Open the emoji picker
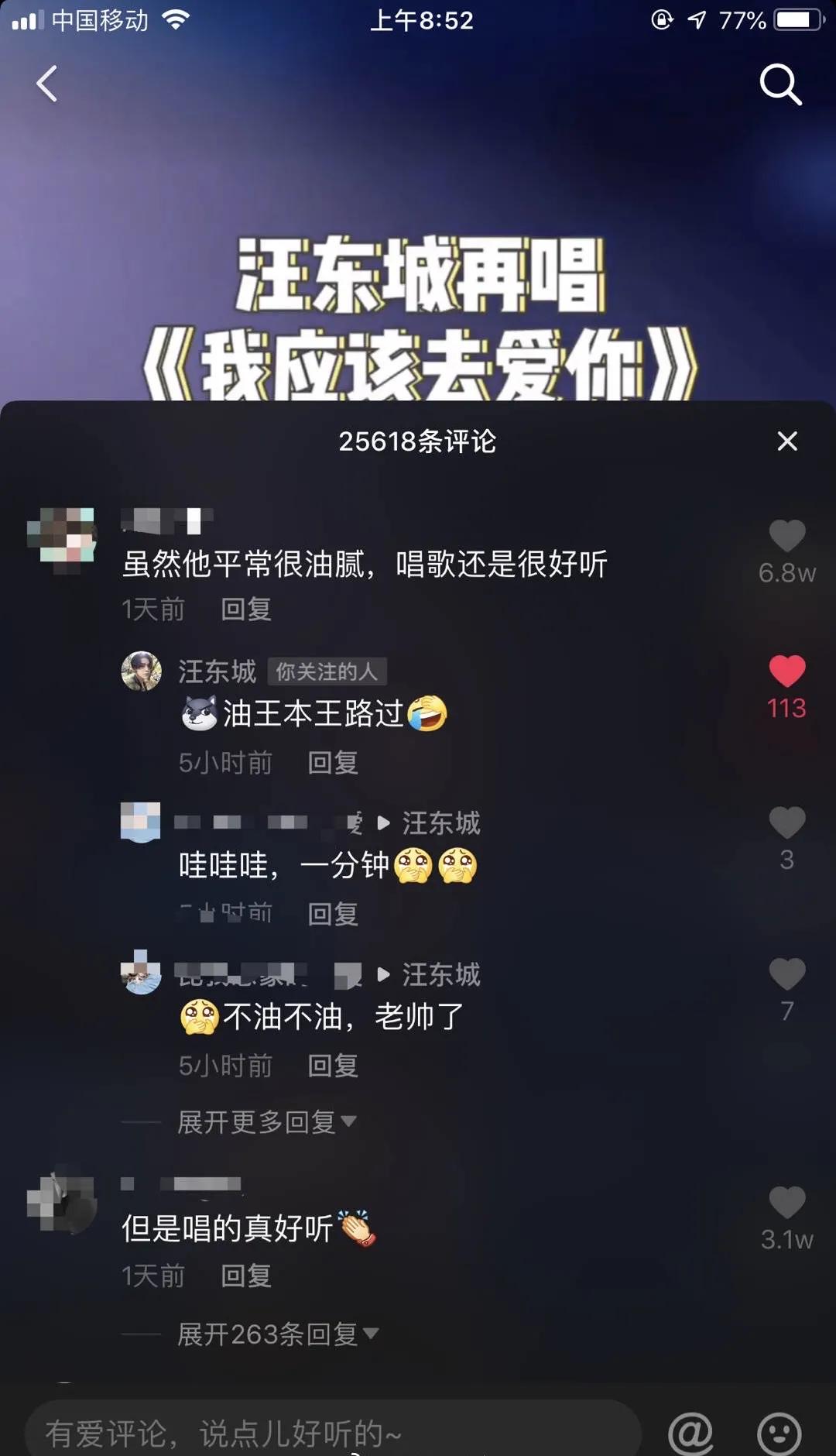Screen dimensions: 836x1456 (x=779, y=1433)
